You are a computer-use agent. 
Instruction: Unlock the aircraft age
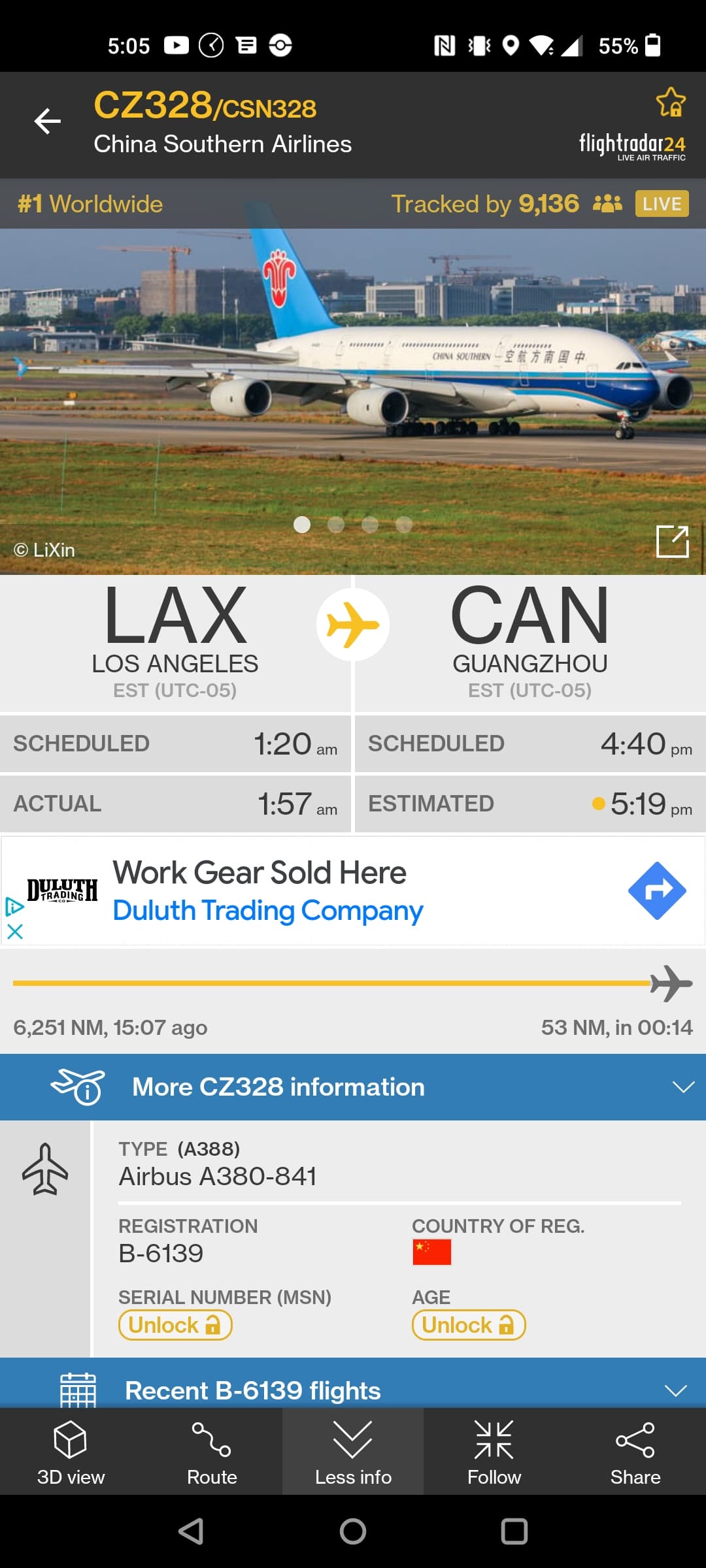[469, 1325]
